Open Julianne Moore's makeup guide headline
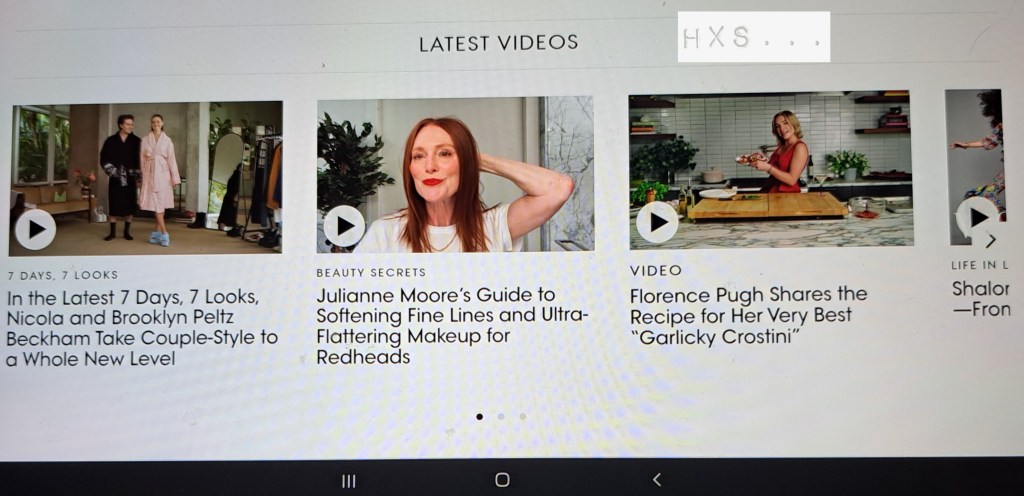This screenshot has width=1024, height=496. (x=452, y=325)
